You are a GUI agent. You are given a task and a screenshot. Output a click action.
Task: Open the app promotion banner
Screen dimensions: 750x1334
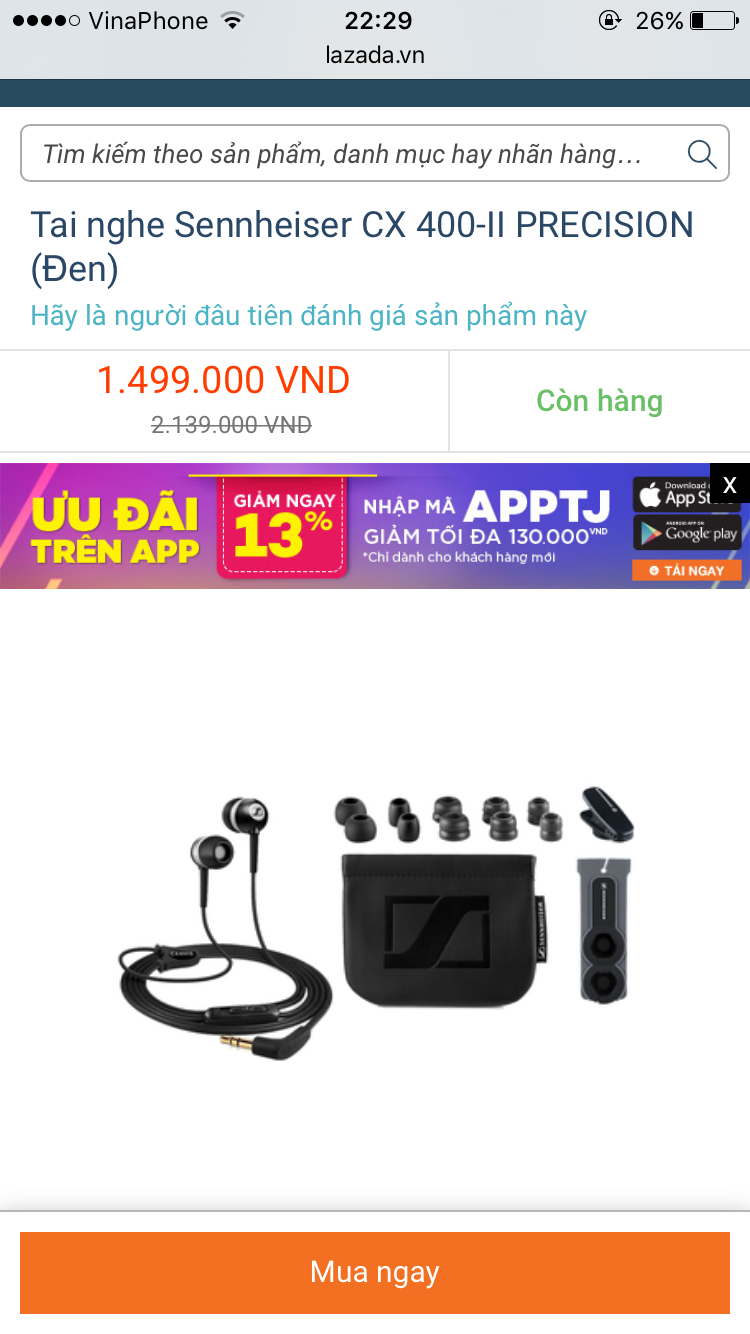(375, 526)
